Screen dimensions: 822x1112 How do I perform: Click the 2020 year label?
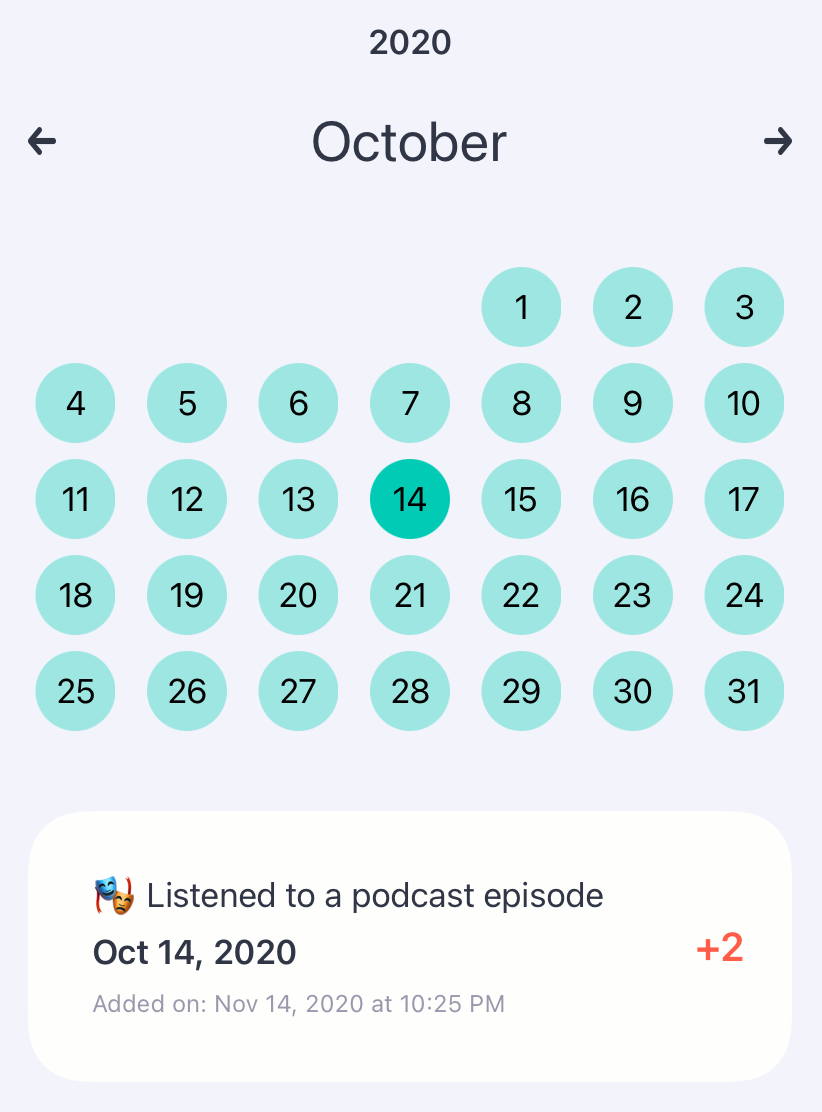[x=410, y=41]
